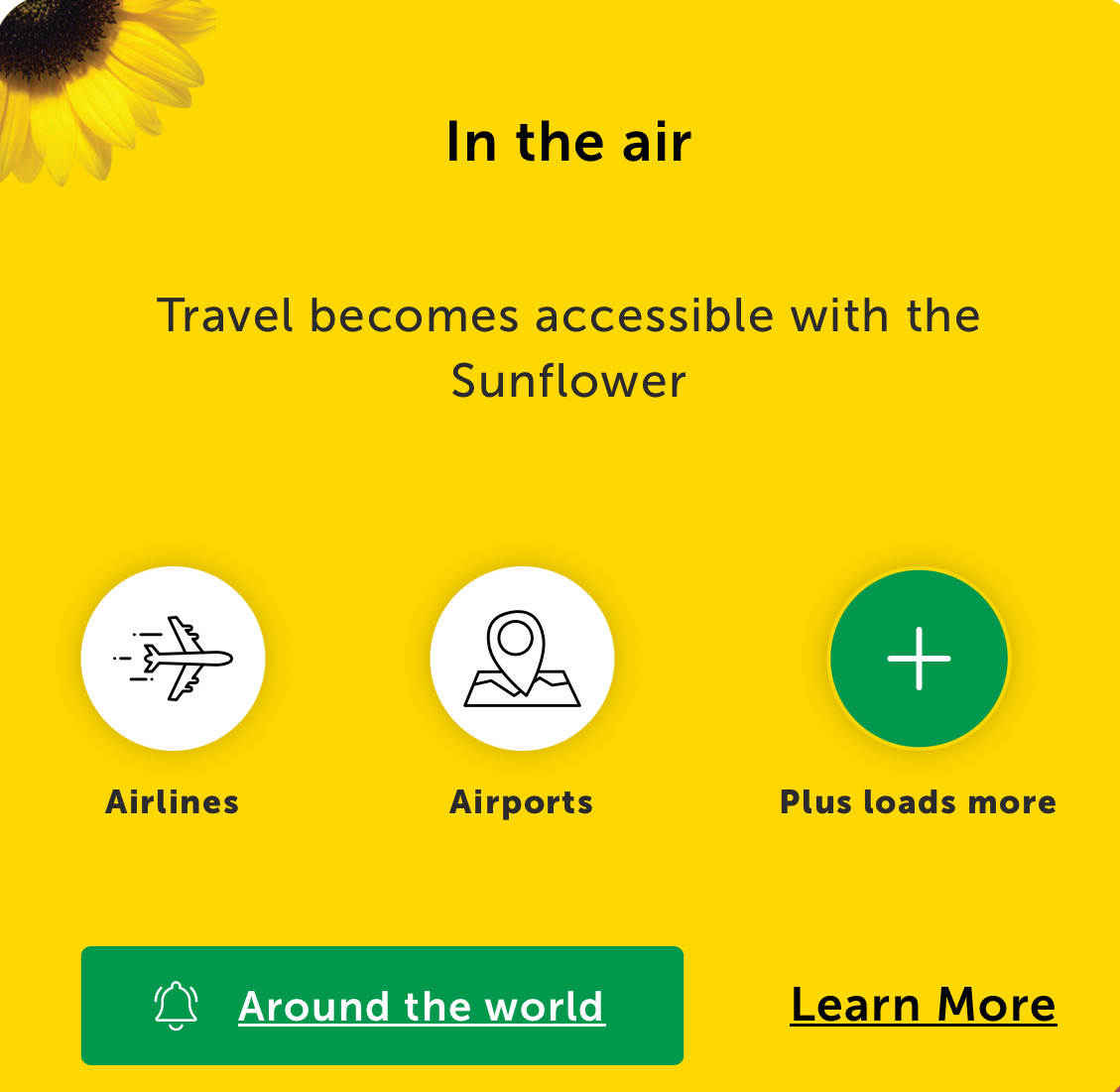Select the Around the world button
Image resolution: width=1120 pixels, height=1092 pixels.
[382, 1006]
